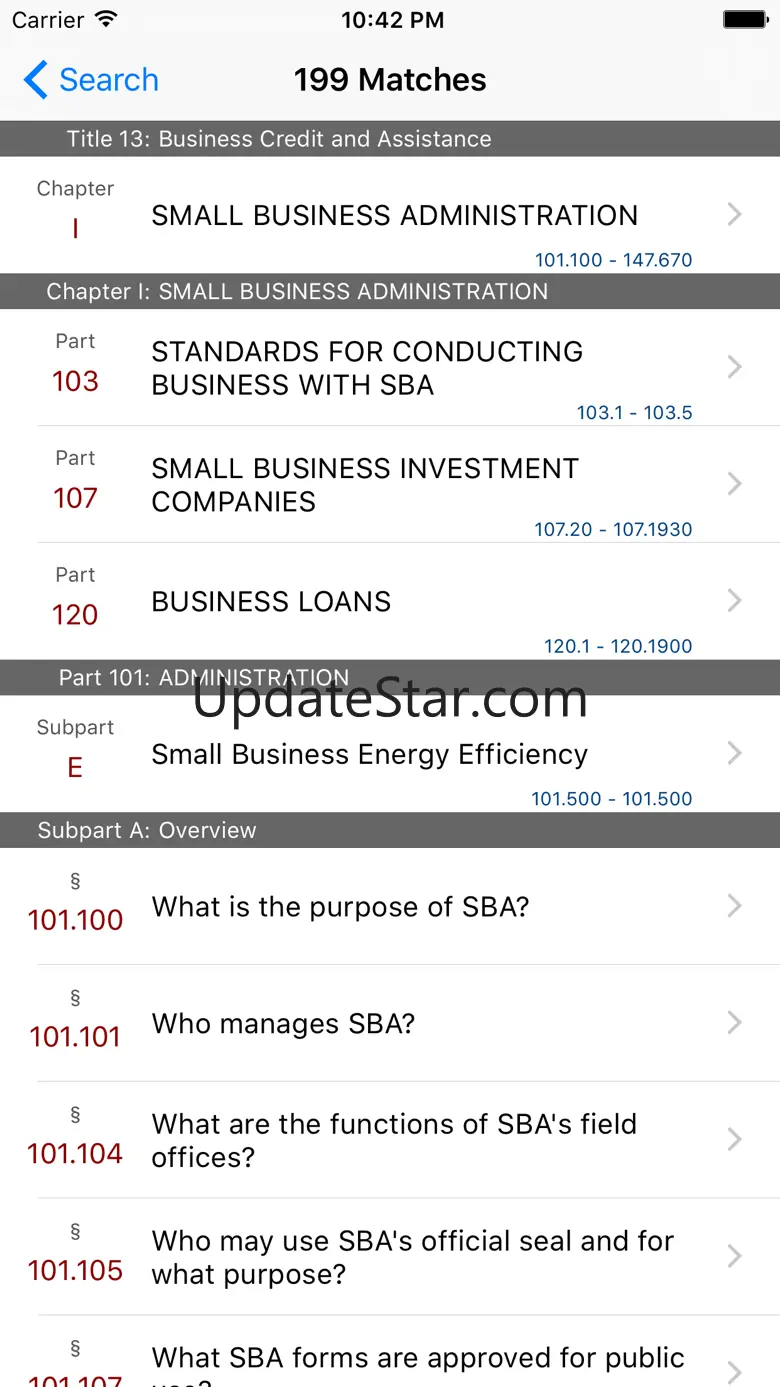Open section 101.107 on approved SBA forms
Screen dimensions: 780x1387
390,1360
